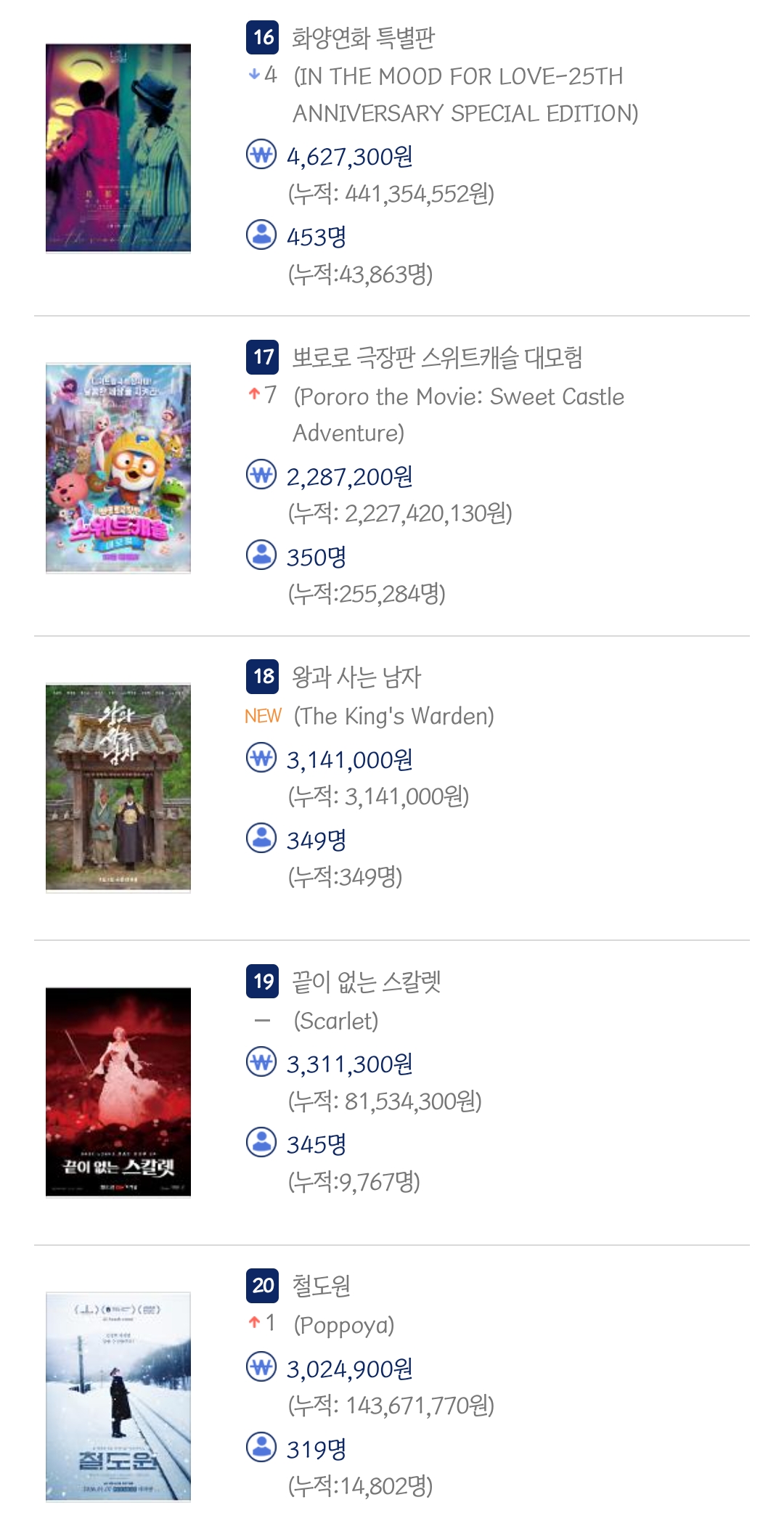Select the title 끝이 없는 스칼렛
Screen dimensions: 784x1529
(x=367, y=982)
